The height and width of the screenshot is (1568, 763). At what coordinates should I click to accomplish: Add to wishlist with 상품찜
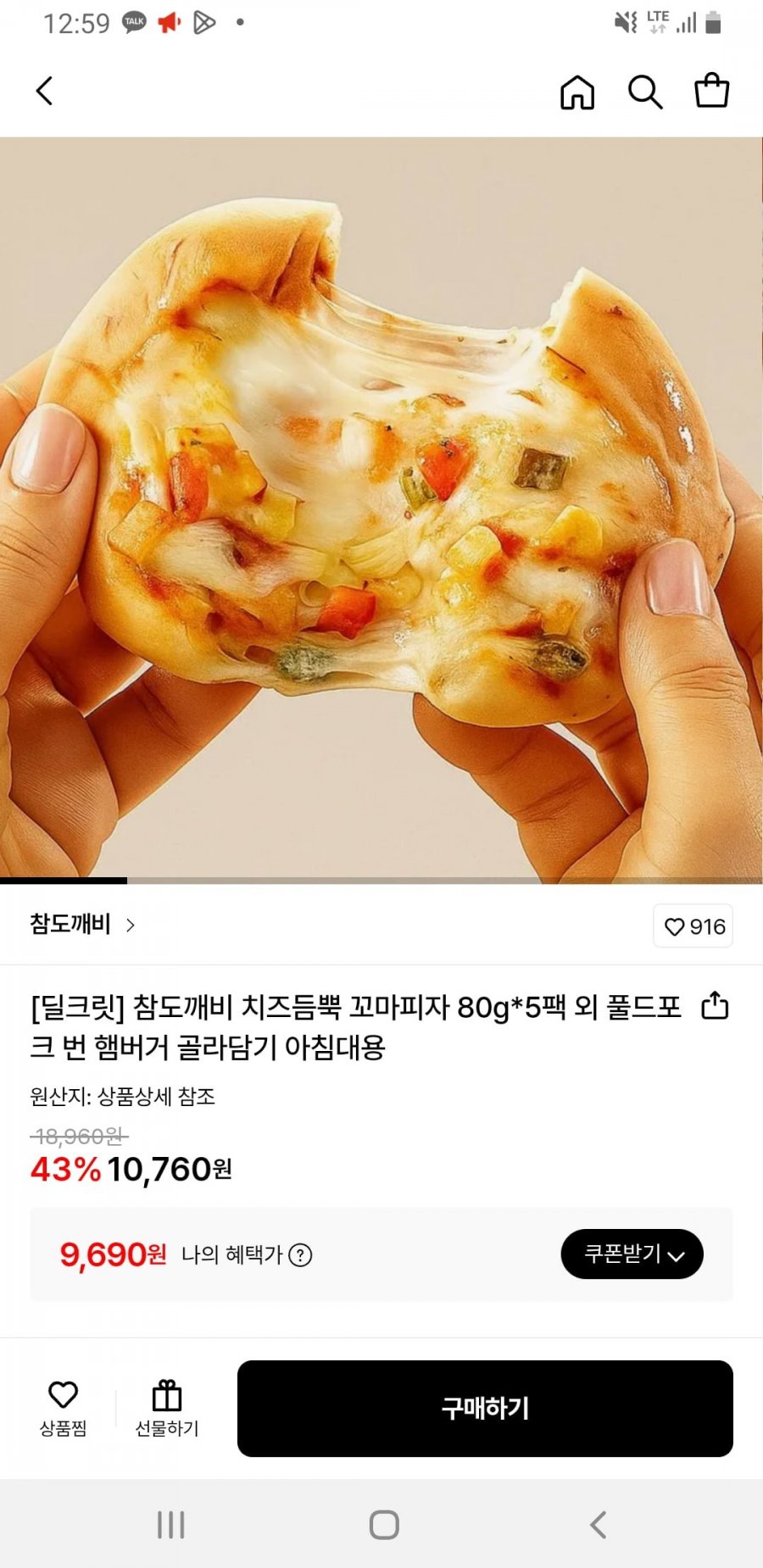pyautogui.click(x=64, y=1409)
